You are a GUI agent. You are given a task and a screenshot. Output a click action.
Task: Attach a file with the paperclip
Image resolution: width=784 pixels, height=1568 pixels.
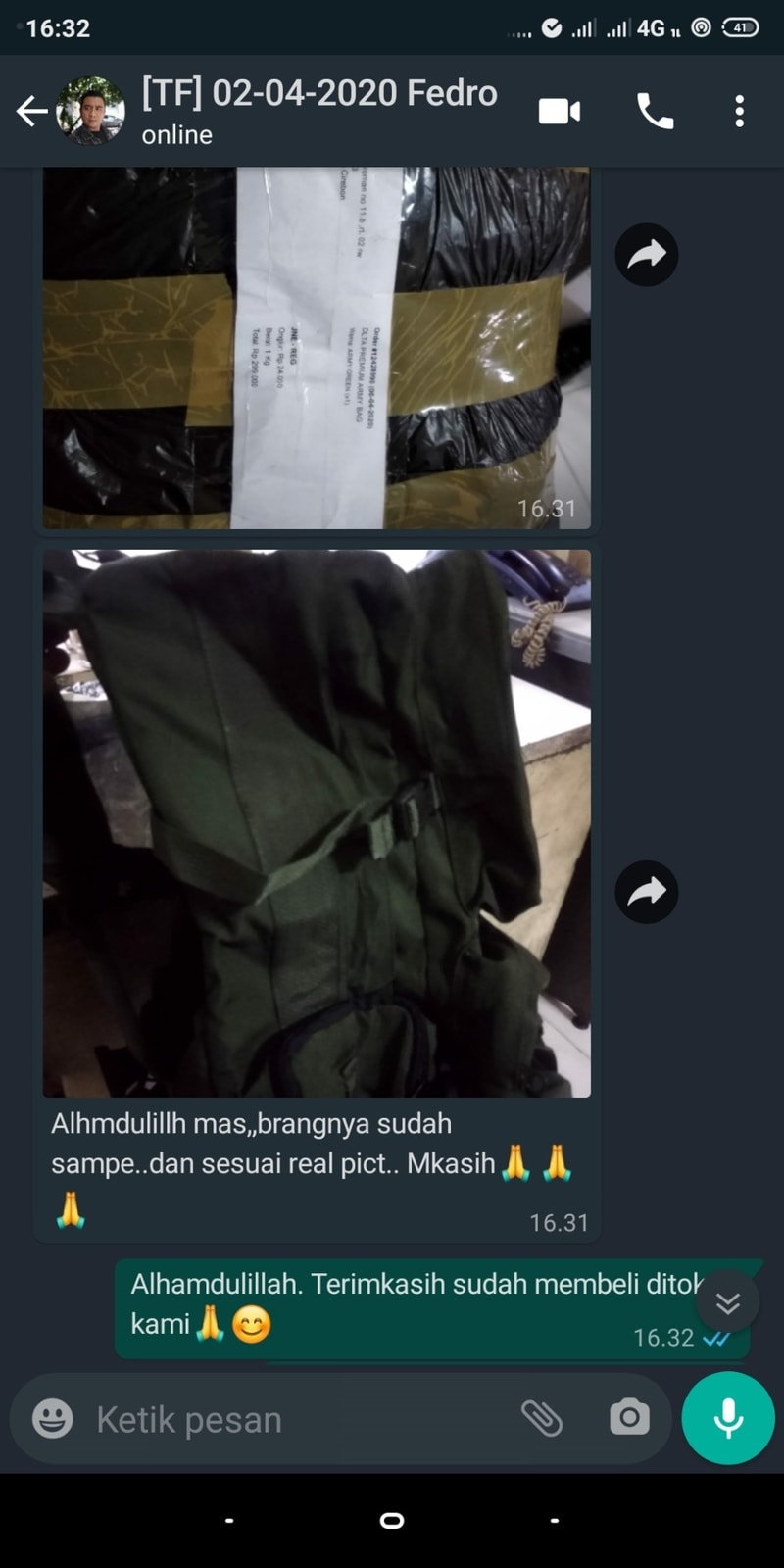pos(541,1418)
